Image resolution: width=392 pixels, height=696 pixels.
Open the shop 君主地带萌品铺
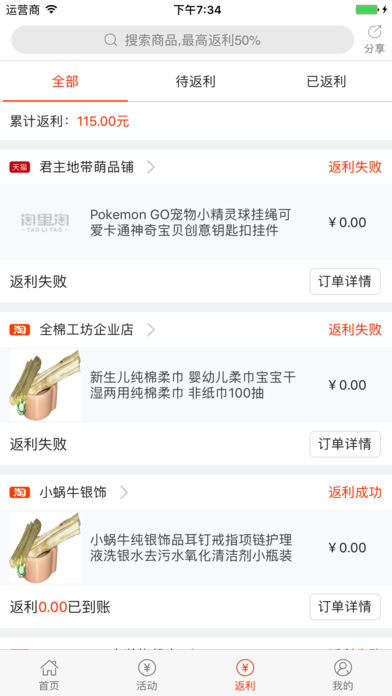pos(87,167)
